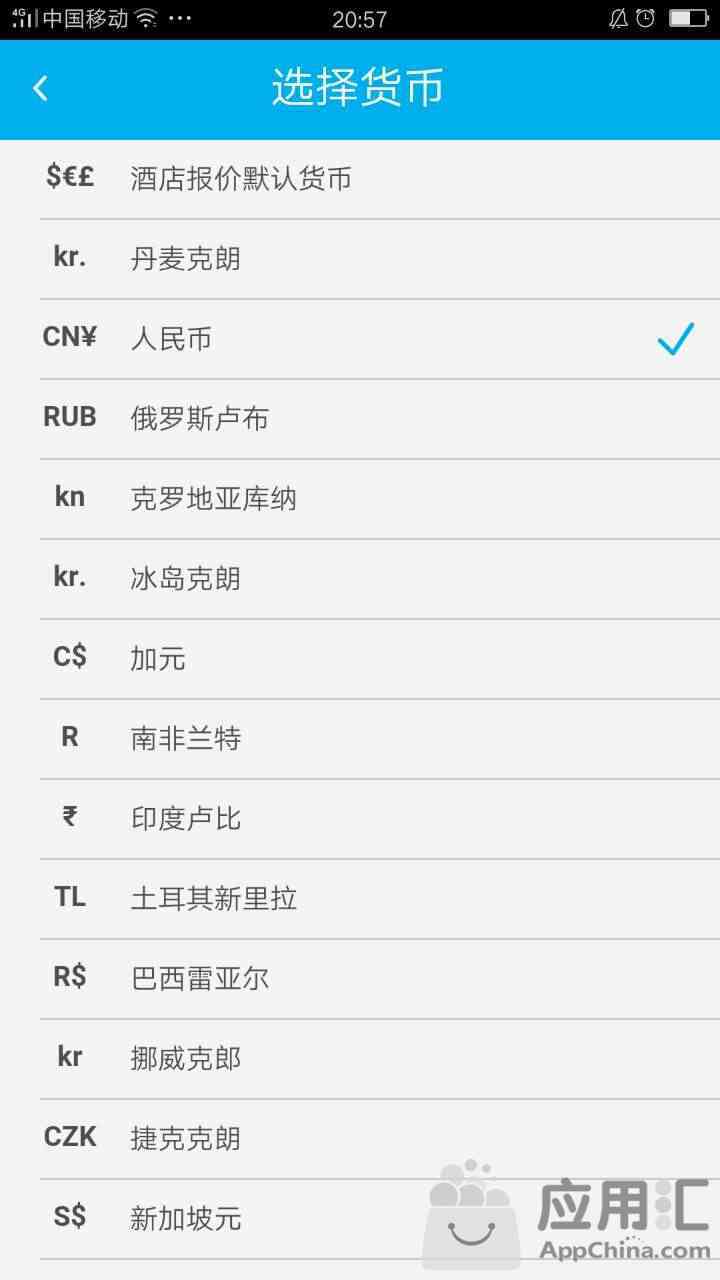720x1280 pixels.
Task: Choose 丹麦克朗 as currency
Action: [360, 259]
